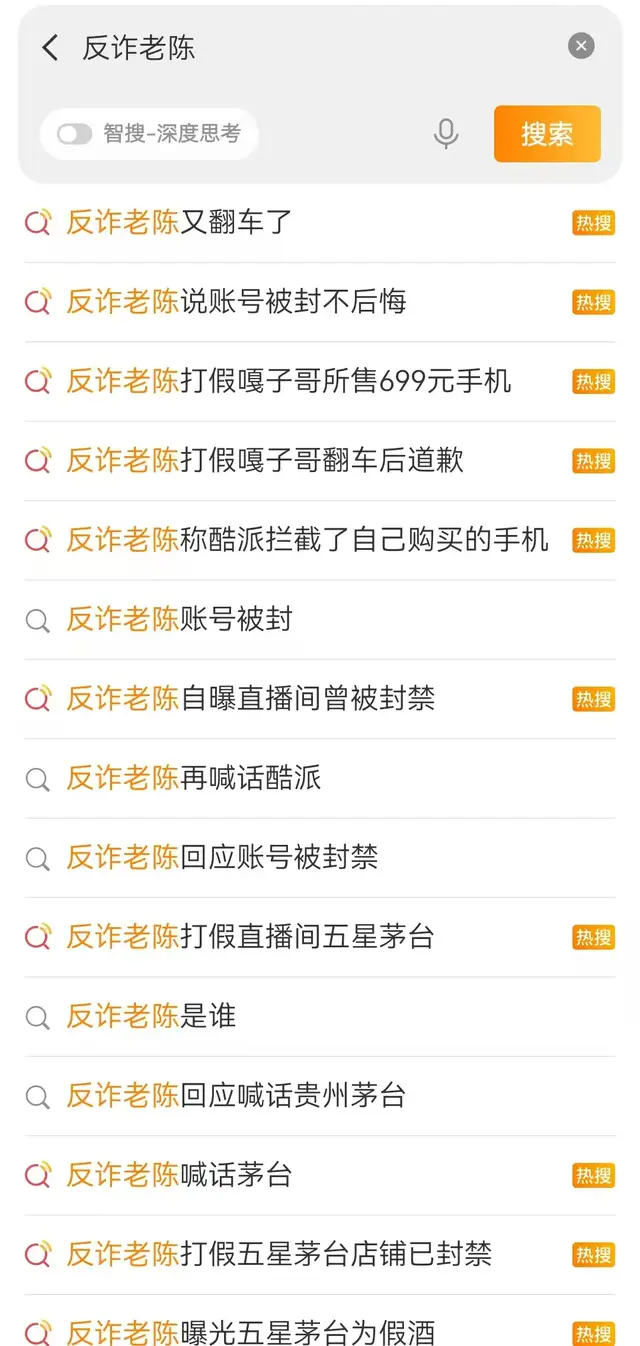
Task: Open 反诈老陈打假直播间五星茅台
Action: pos(250,937)
